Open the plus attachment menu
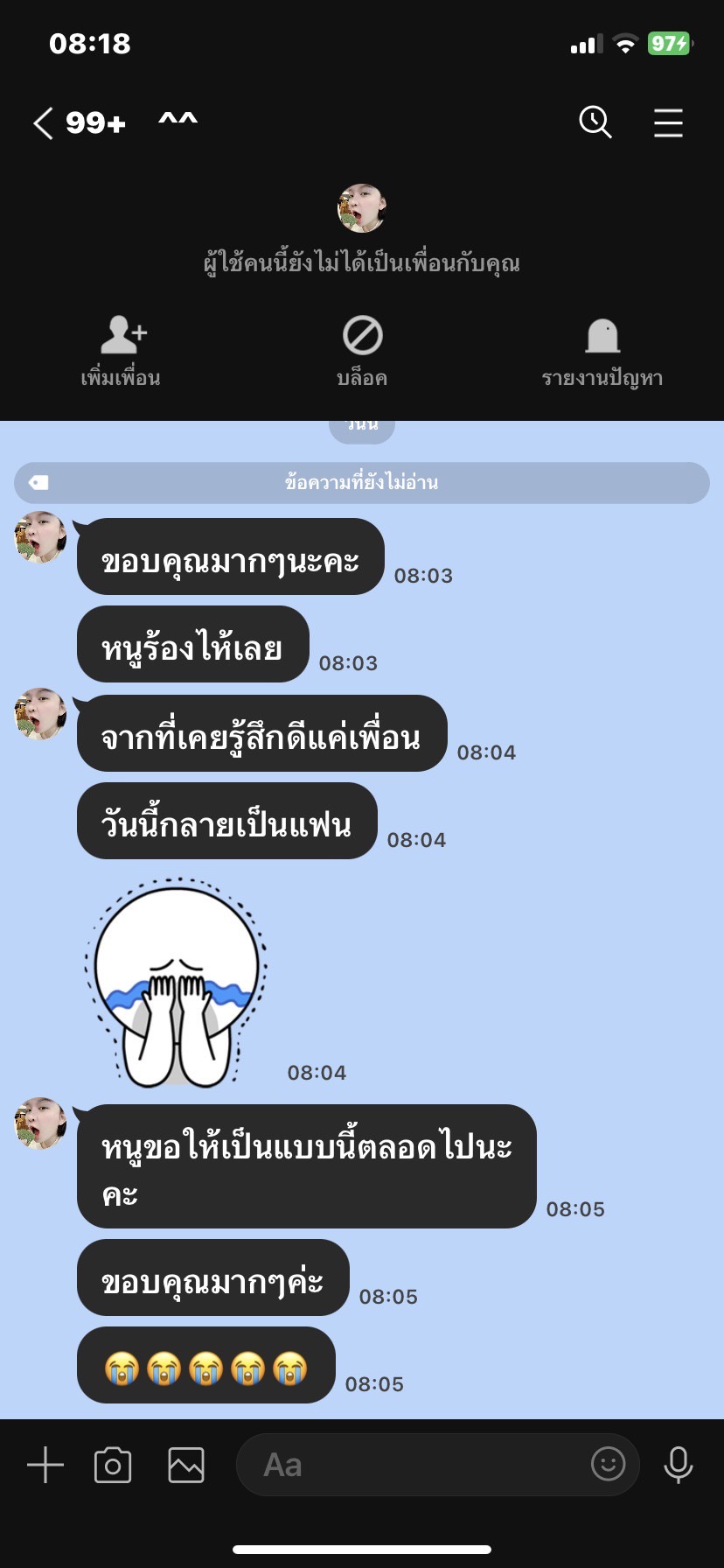 (45, 1464)
